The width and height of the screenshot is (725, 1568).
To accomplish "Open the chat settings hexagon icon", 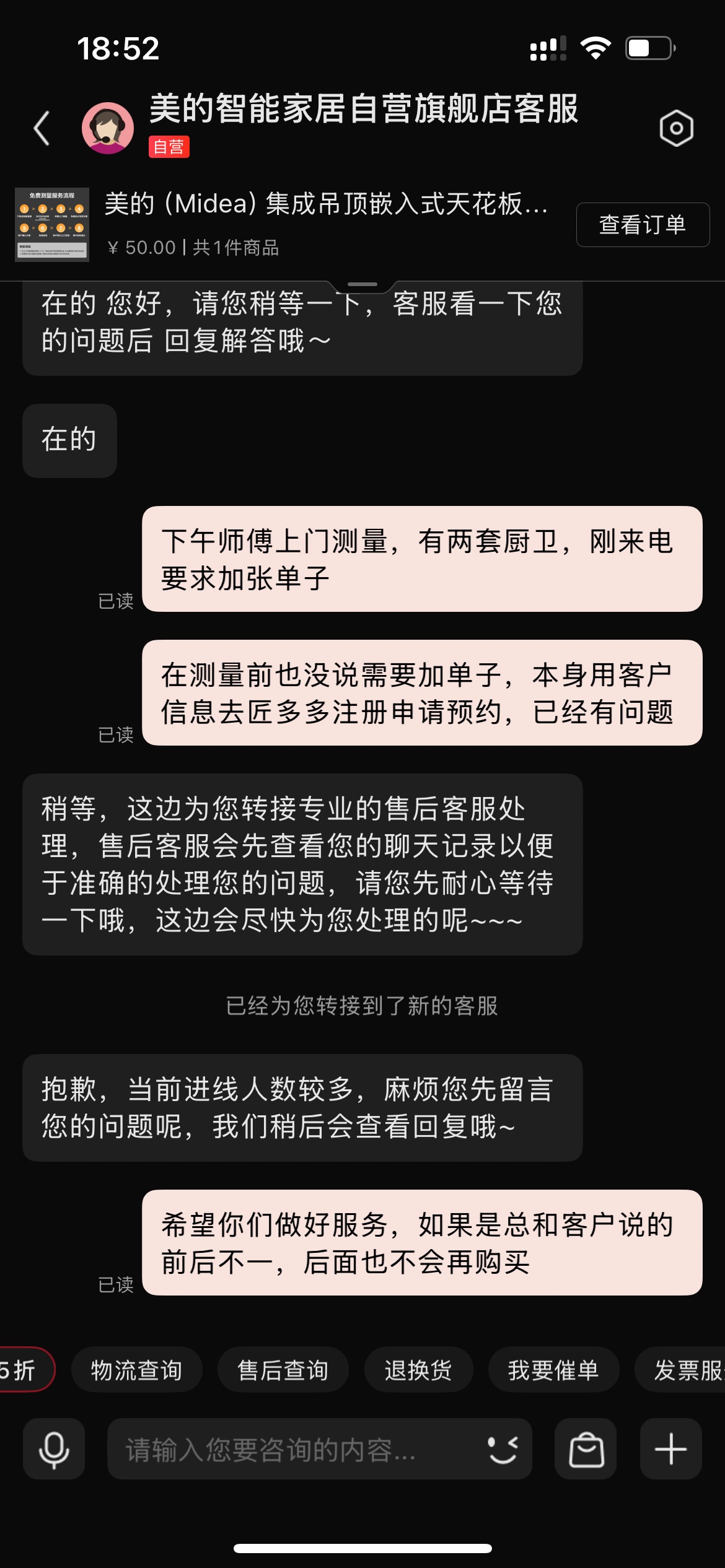I will click(676, 128).
